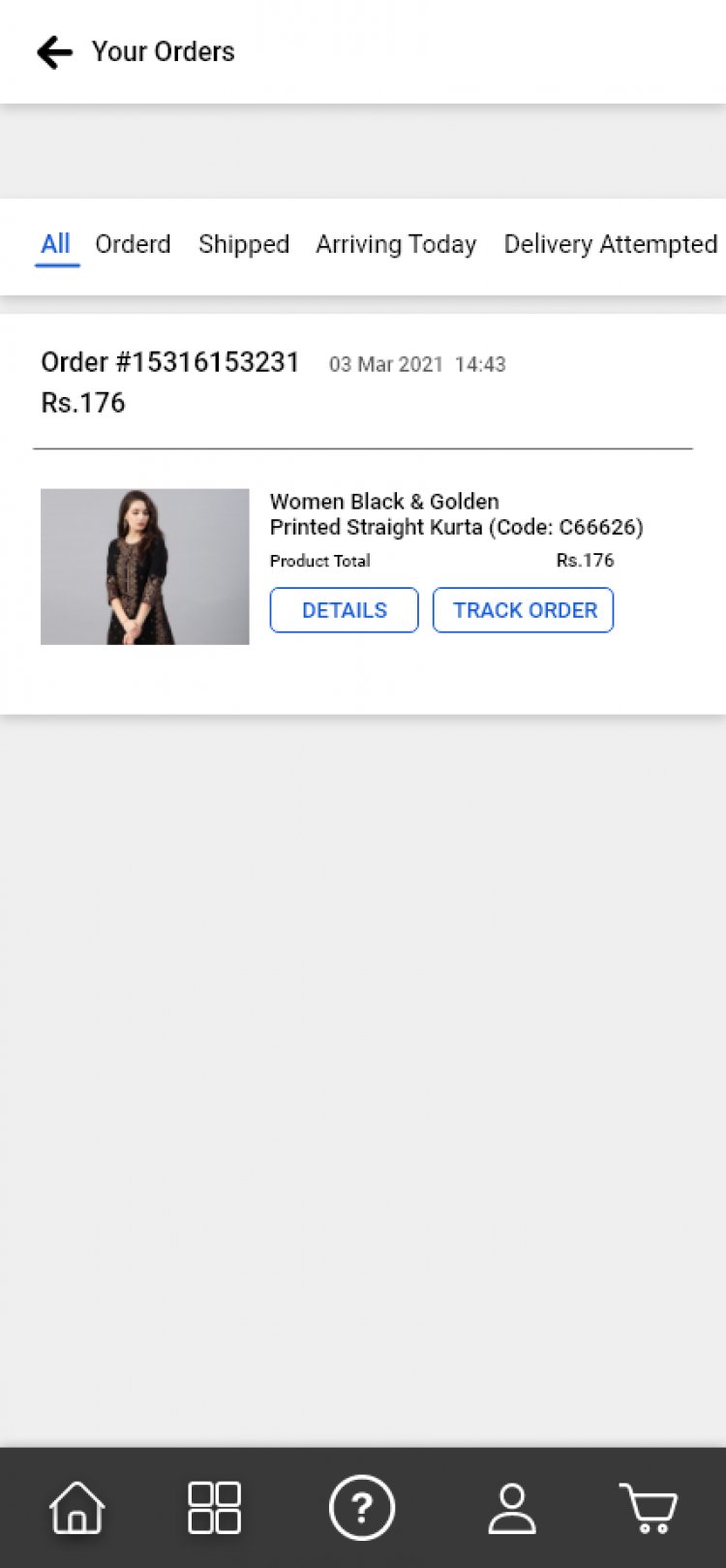Open the Delivery Attempted tab
This screenshot has width=726, height=1568.
point(610,244)
